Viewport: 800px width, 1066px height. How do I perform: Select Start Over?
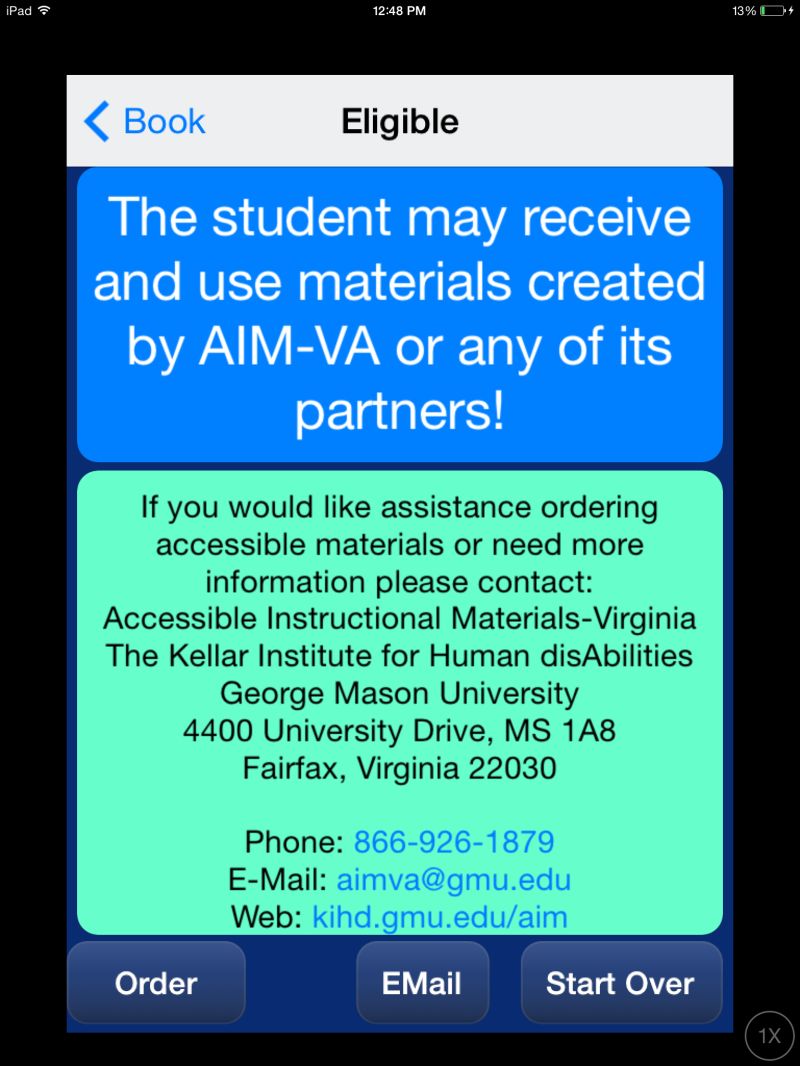620,983
